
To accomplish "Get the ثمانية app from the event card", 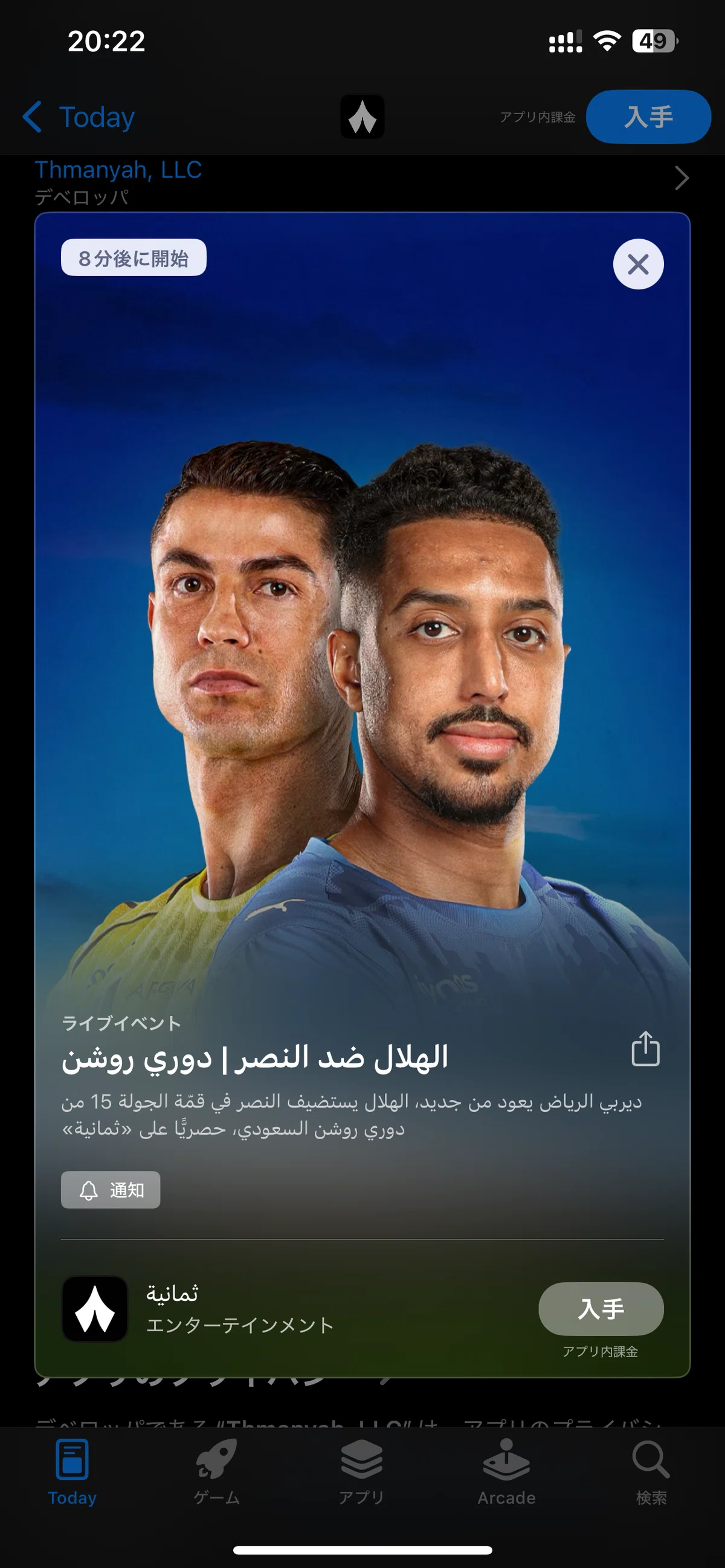I will click(601, 1309).
